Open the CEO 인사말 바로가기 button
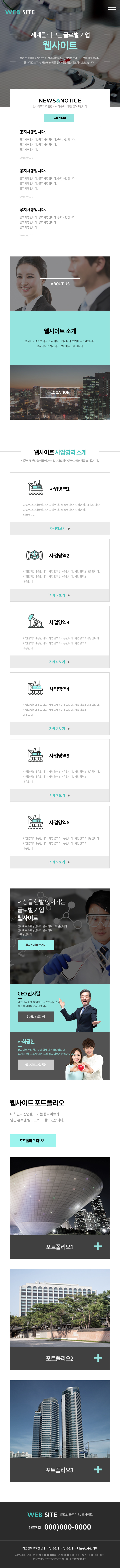Image resolution: width=120 pixels, height=1568 pixels. click(x=35, y=1016)
